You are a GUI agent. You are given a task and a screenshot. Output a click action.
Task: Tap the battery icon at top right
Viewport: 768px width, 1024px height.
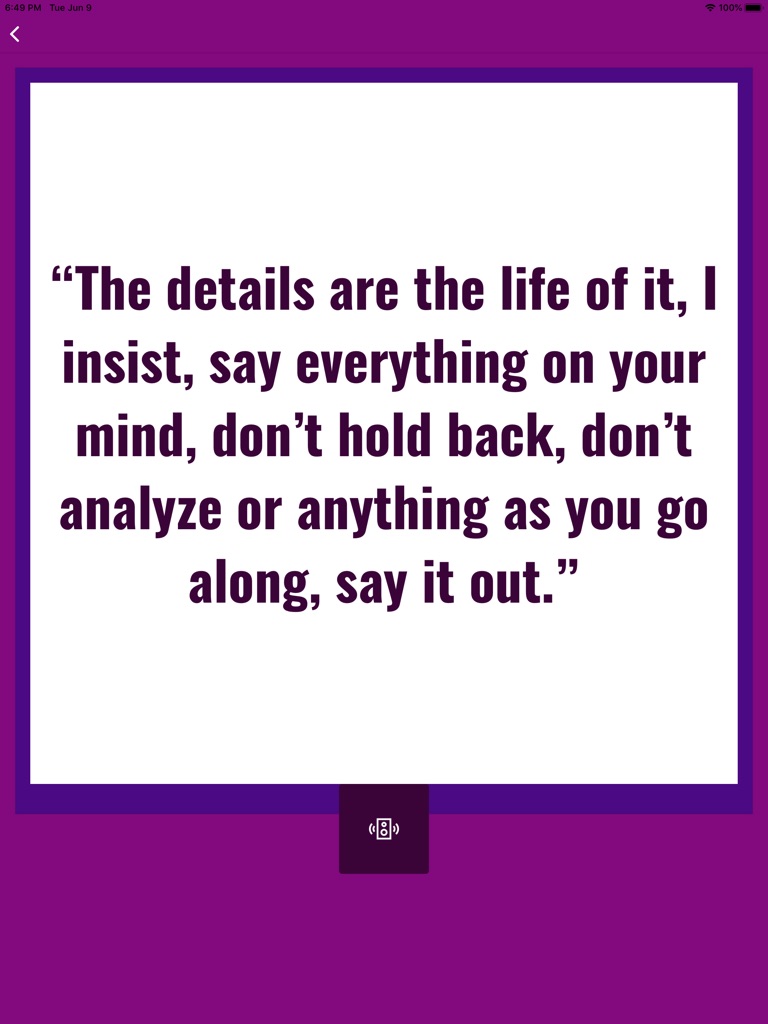click(756, 7)
